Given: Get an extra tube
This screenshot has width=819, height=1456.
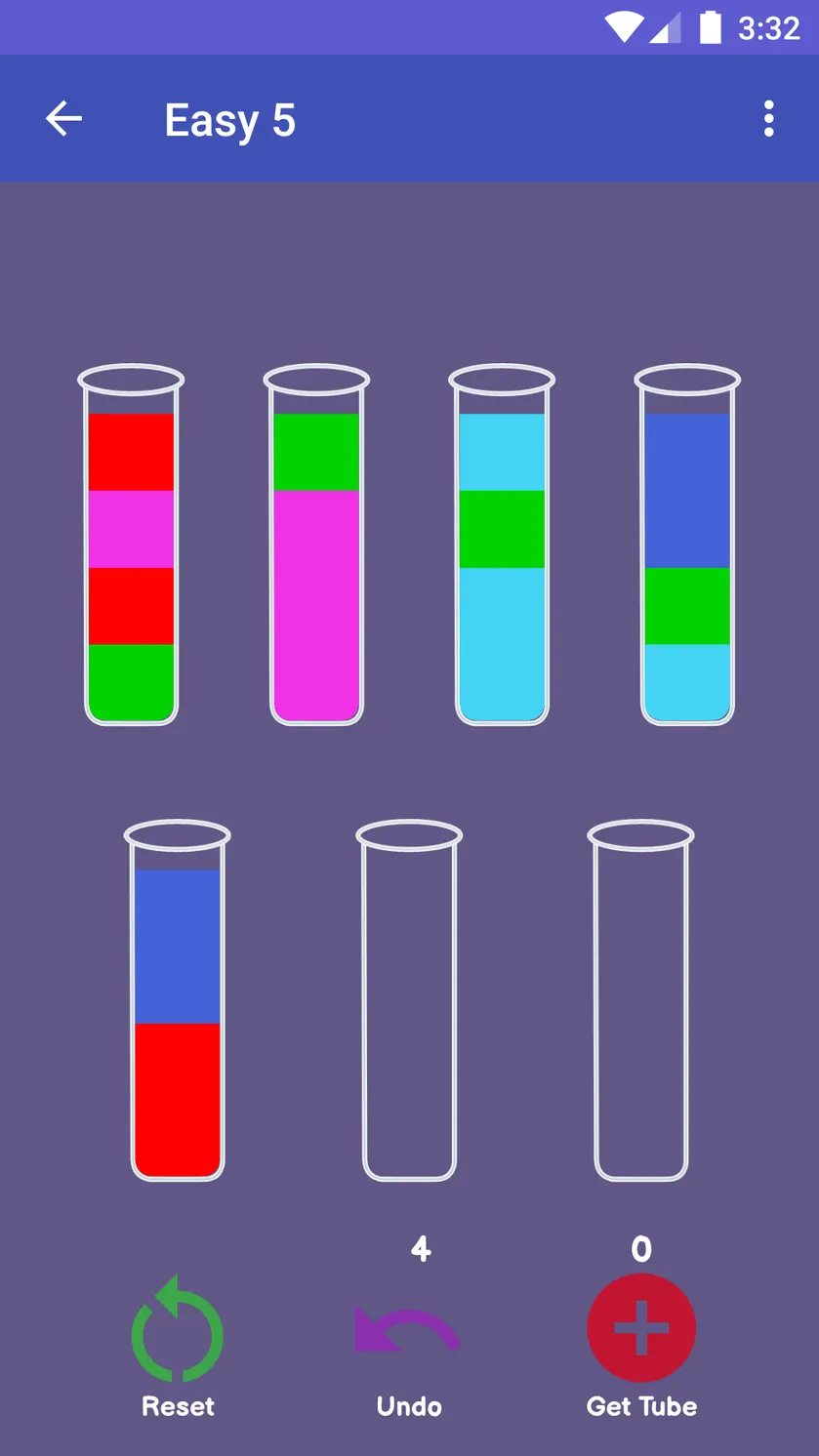Looking at the screenshot, I should click(641, 1346).
